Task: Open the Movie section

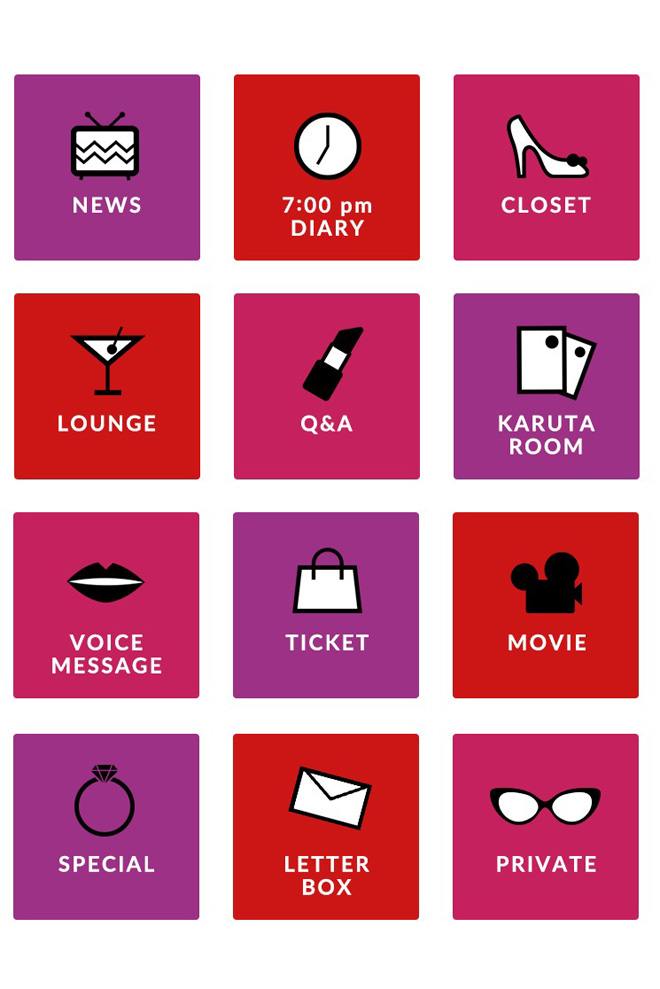Action: (x=545, y=605)
